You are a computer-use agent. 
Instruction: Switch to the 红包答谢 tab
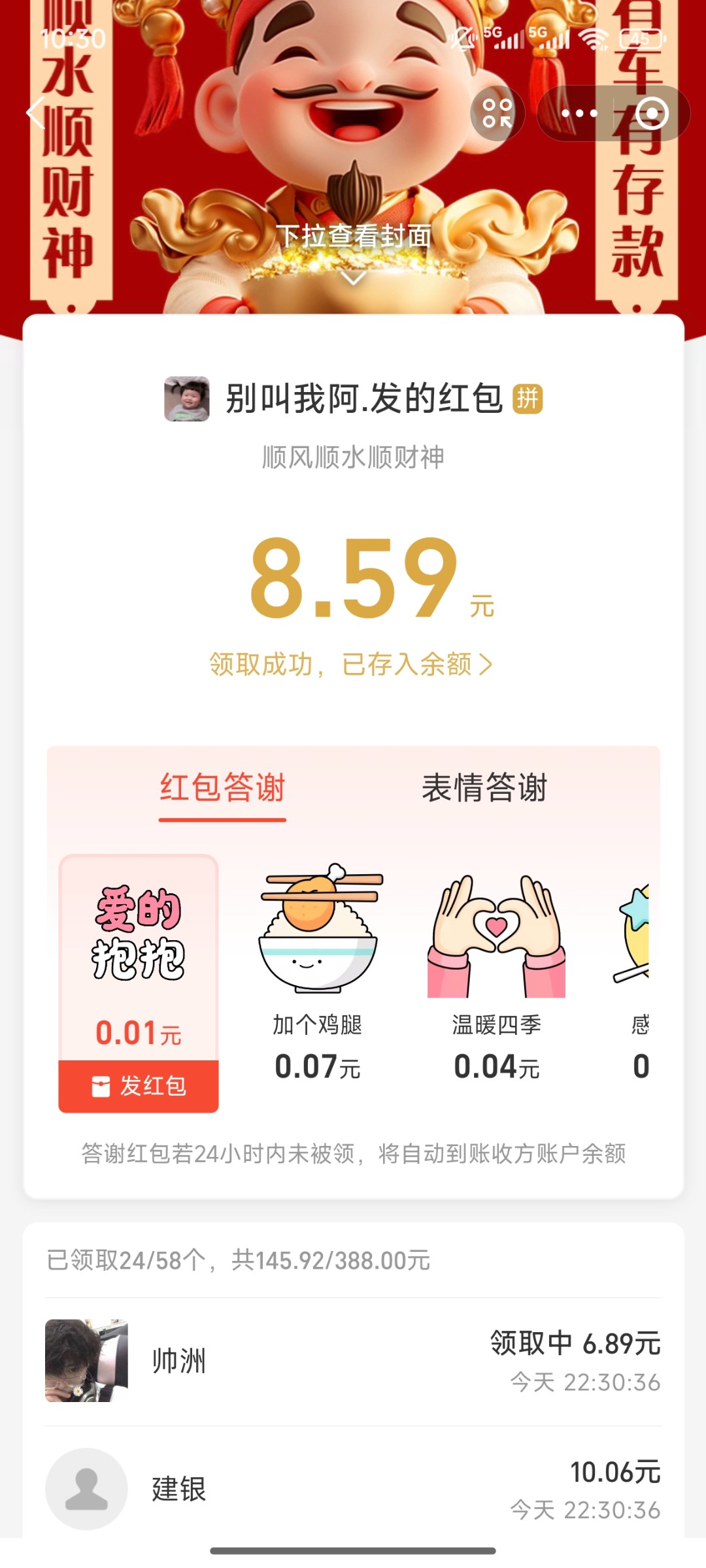click(x=222, y=787)
